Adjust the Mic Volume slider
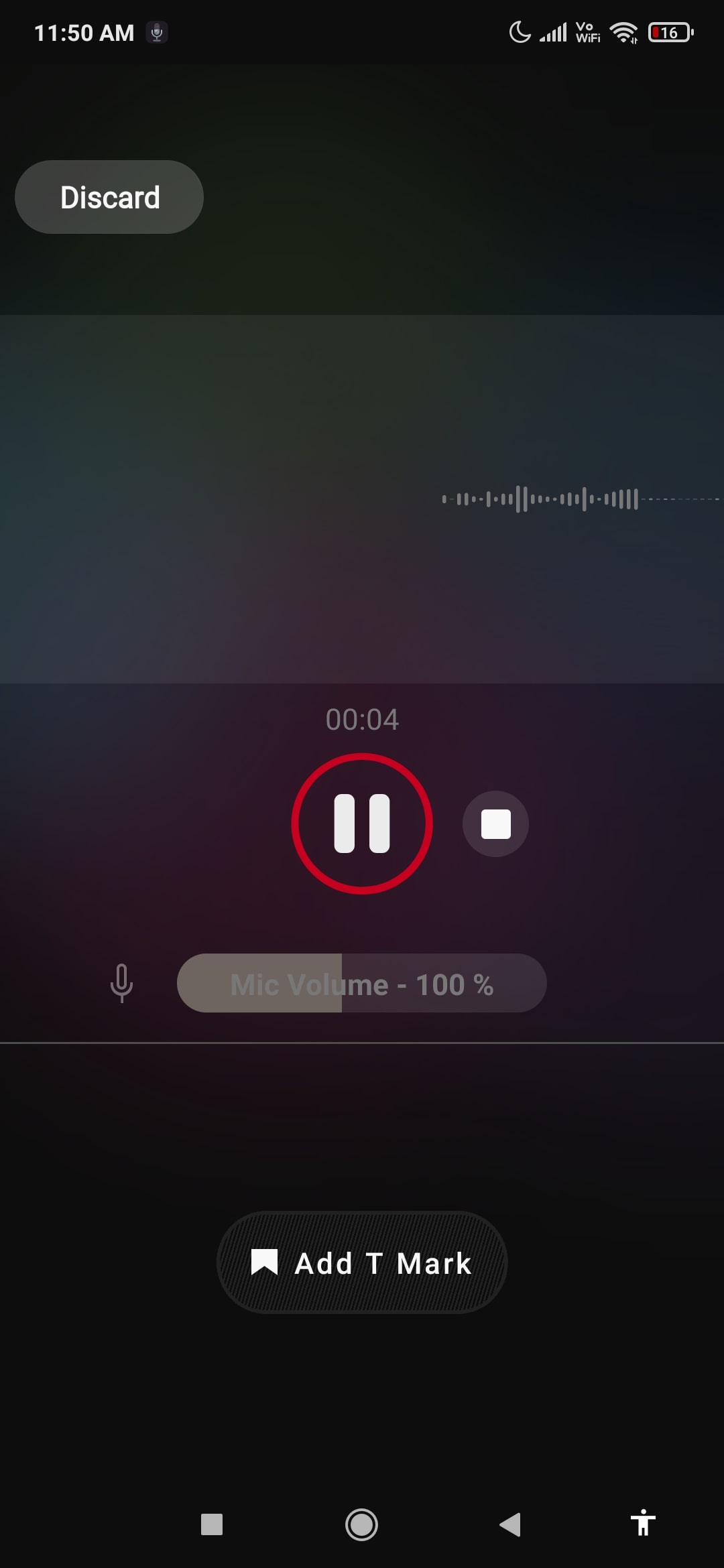 point(362,984)
